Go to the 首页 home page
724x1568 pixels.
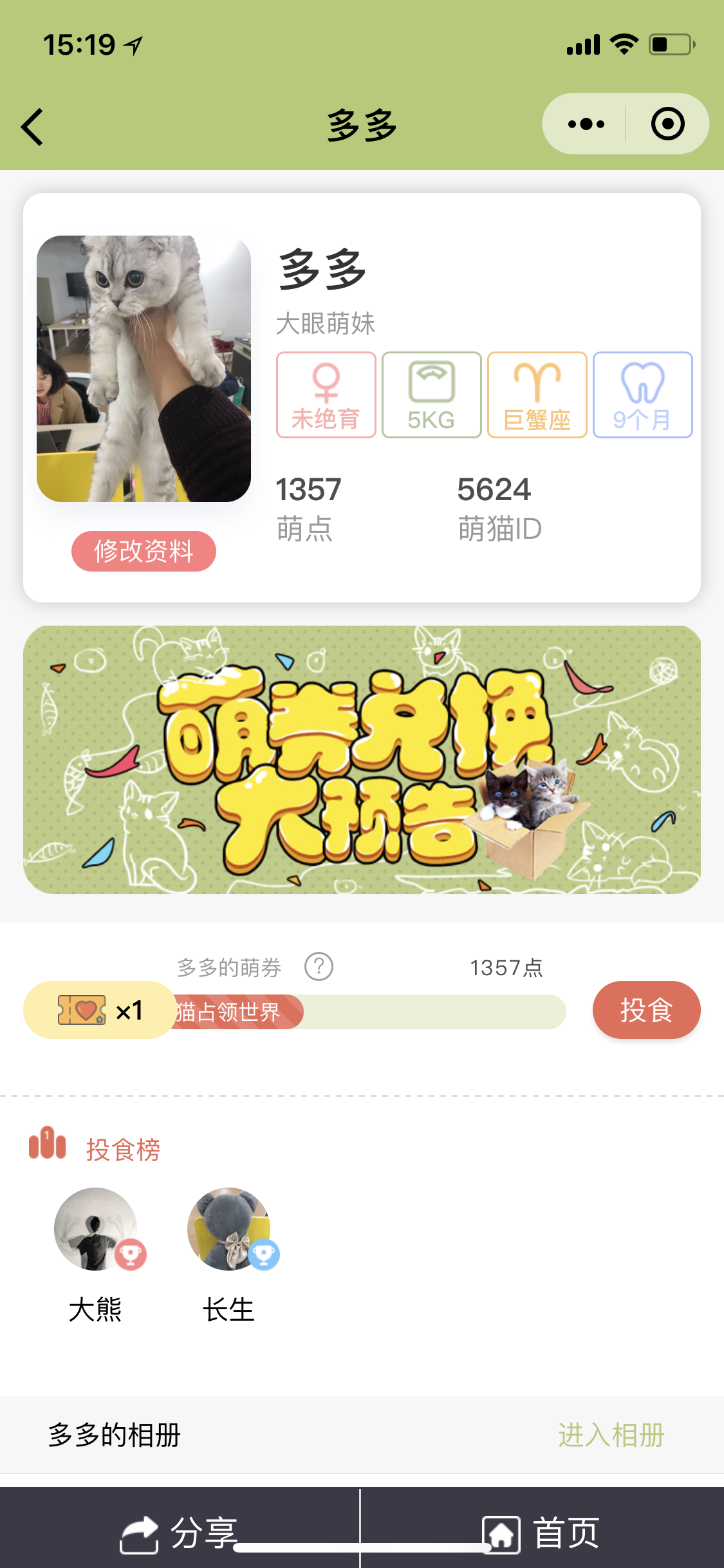tap(541, 1533)
